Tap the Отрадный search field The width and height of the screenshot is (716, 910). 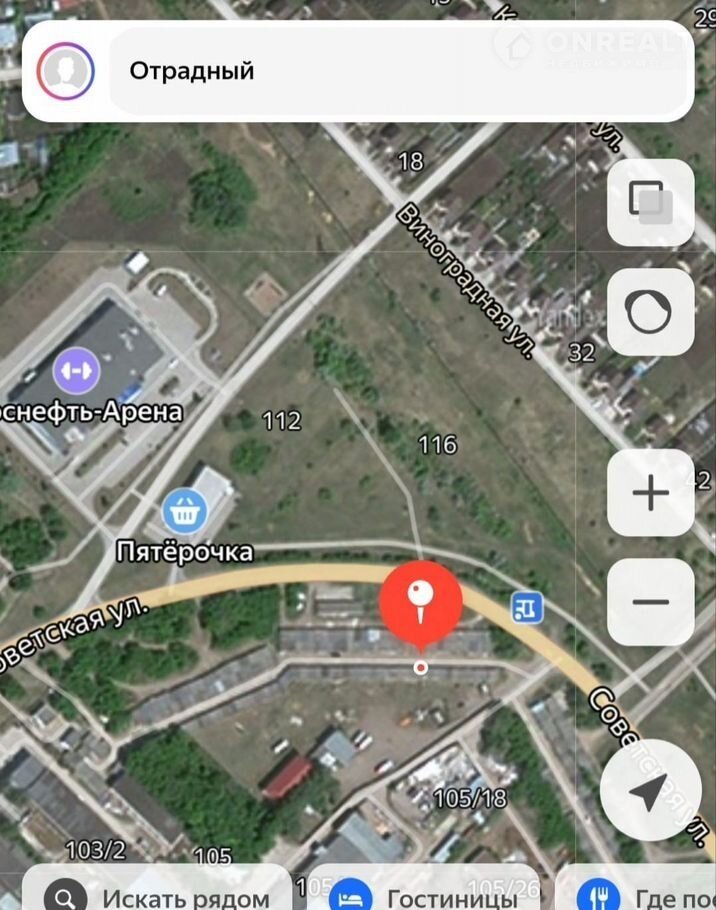coord(400,71)
